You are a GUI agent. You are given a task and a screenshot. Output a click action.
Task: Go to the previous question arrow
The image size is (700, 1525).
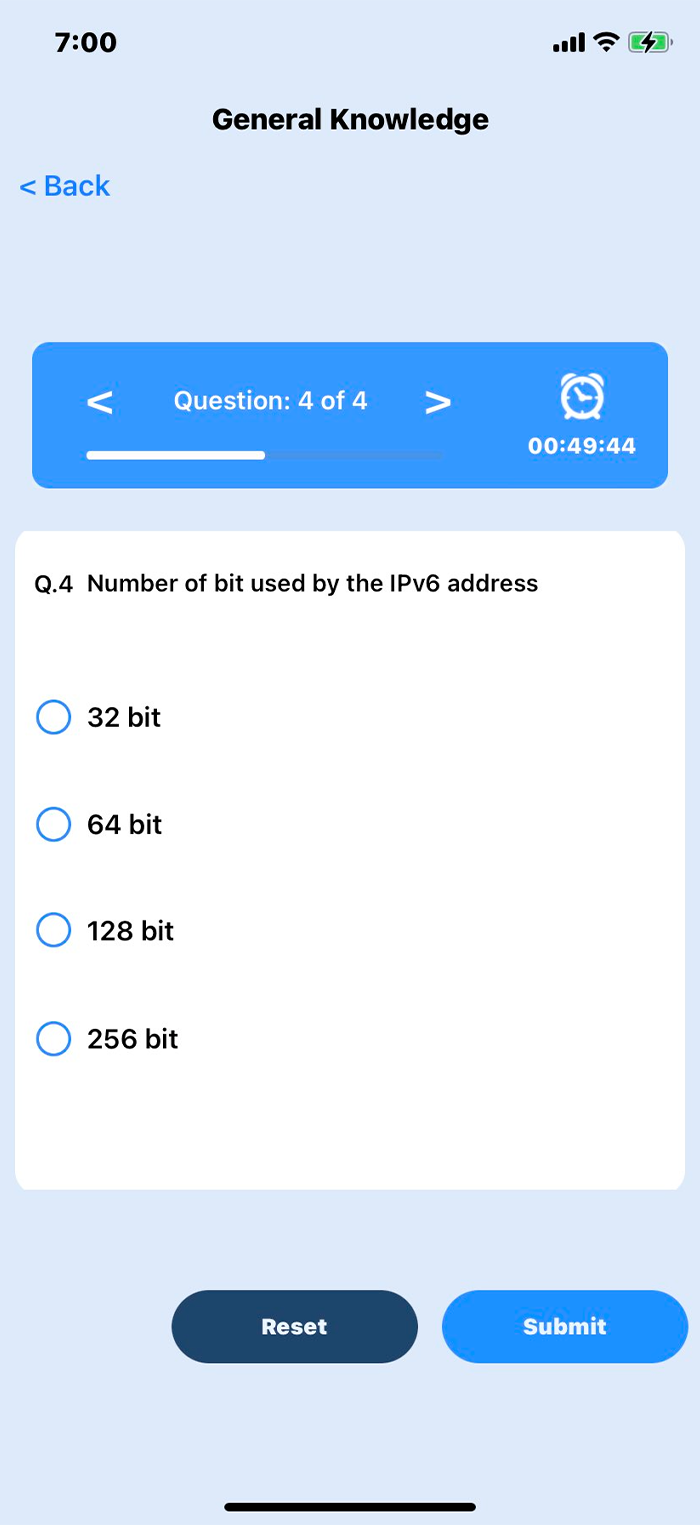click(x=99, y=402)
